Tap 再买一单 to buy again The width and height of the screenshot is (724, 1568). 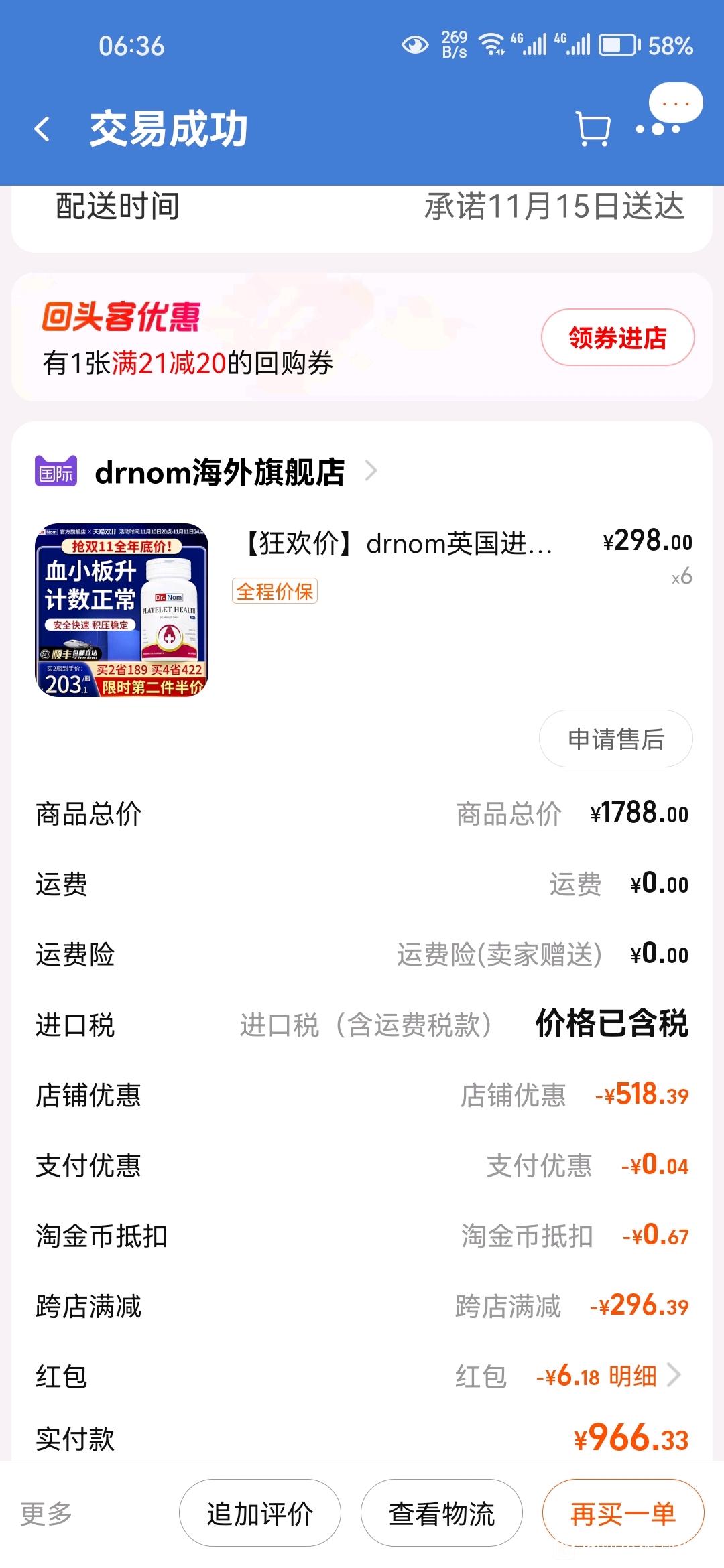623,1514
